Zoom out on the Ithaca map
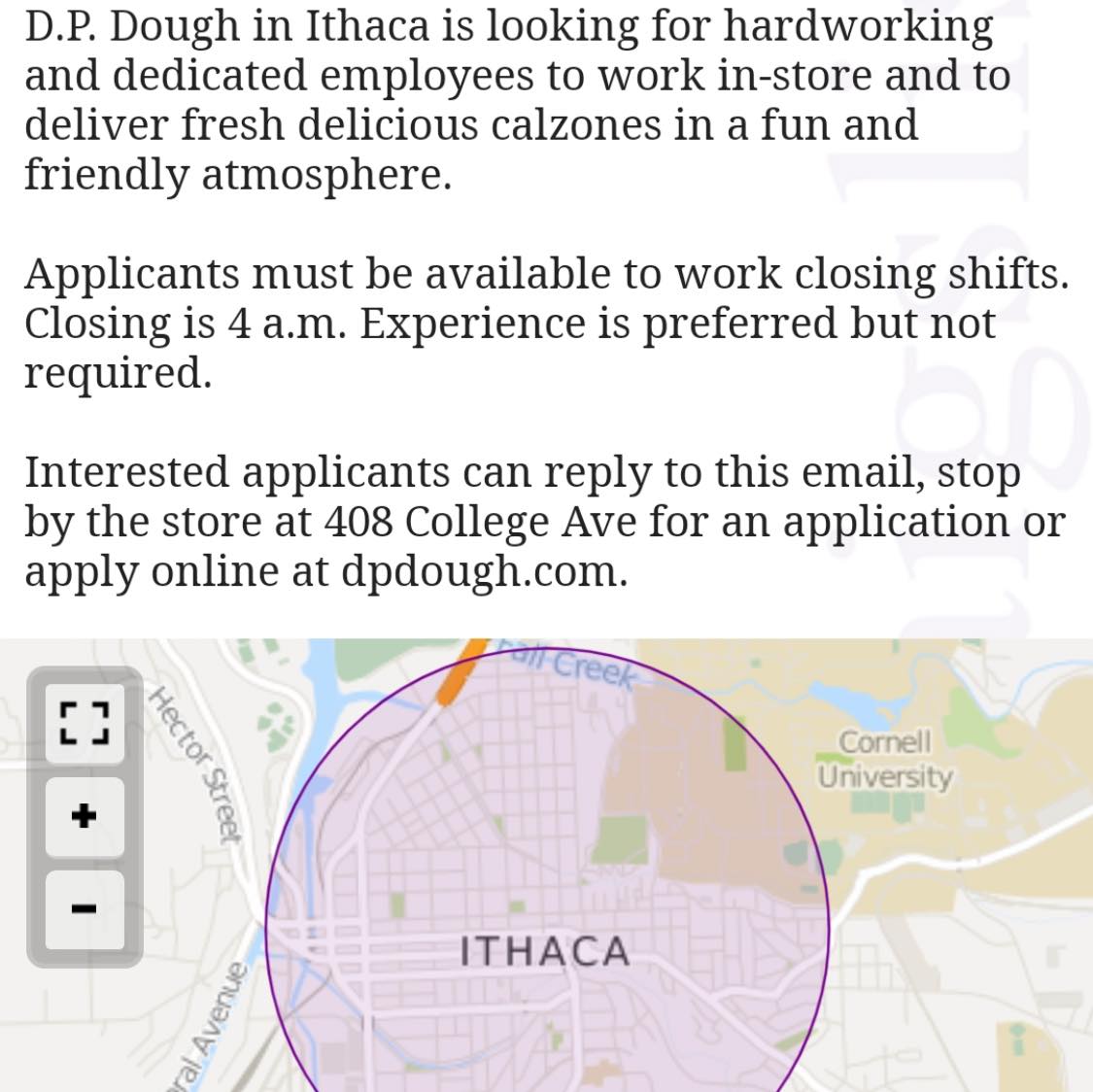Image resolution: width=1093 pixels, height=1092 pixels. point(85,909)
